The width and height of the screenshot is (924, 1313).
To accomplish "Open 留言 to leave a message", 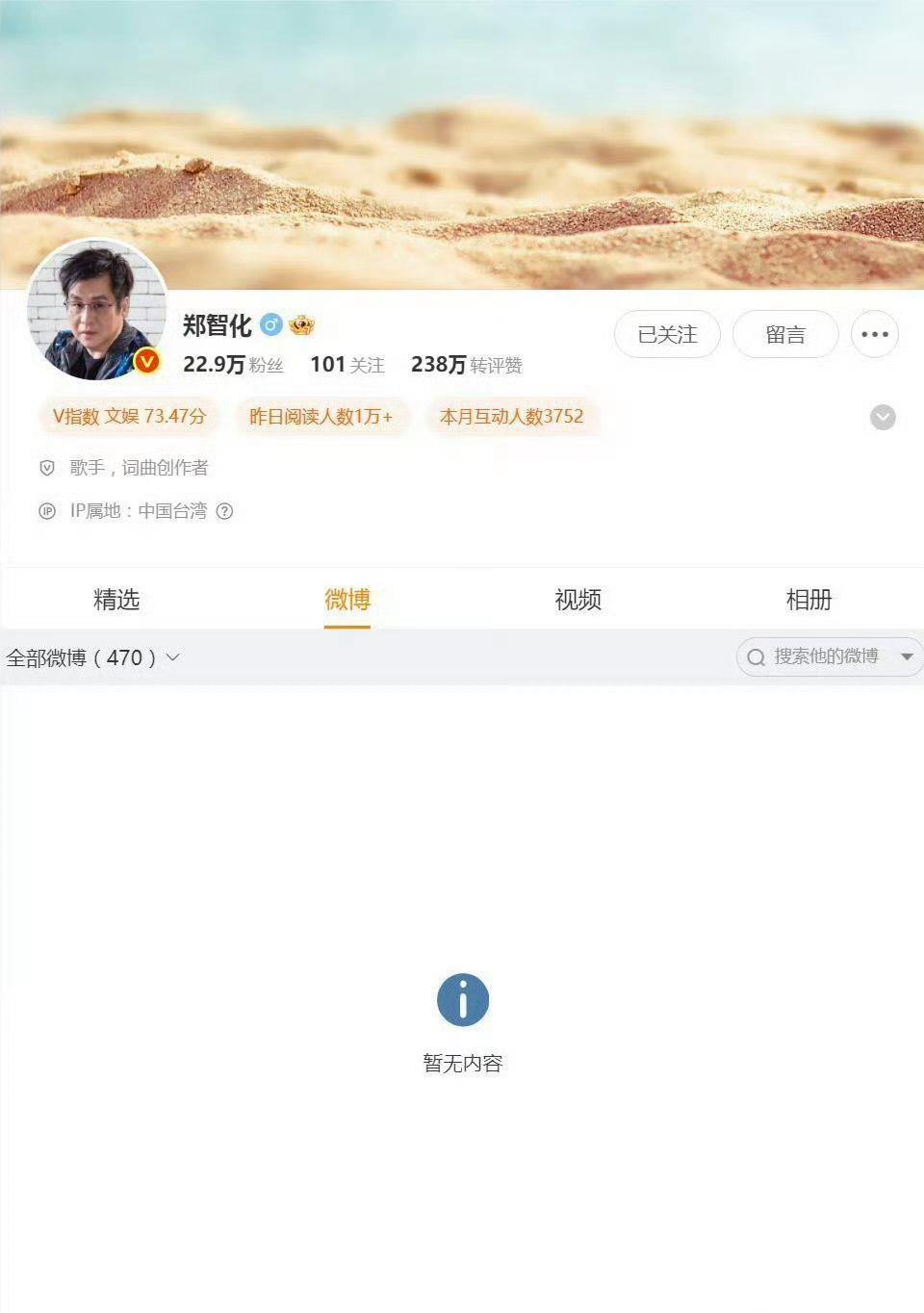I will click(x=785, y=334).
